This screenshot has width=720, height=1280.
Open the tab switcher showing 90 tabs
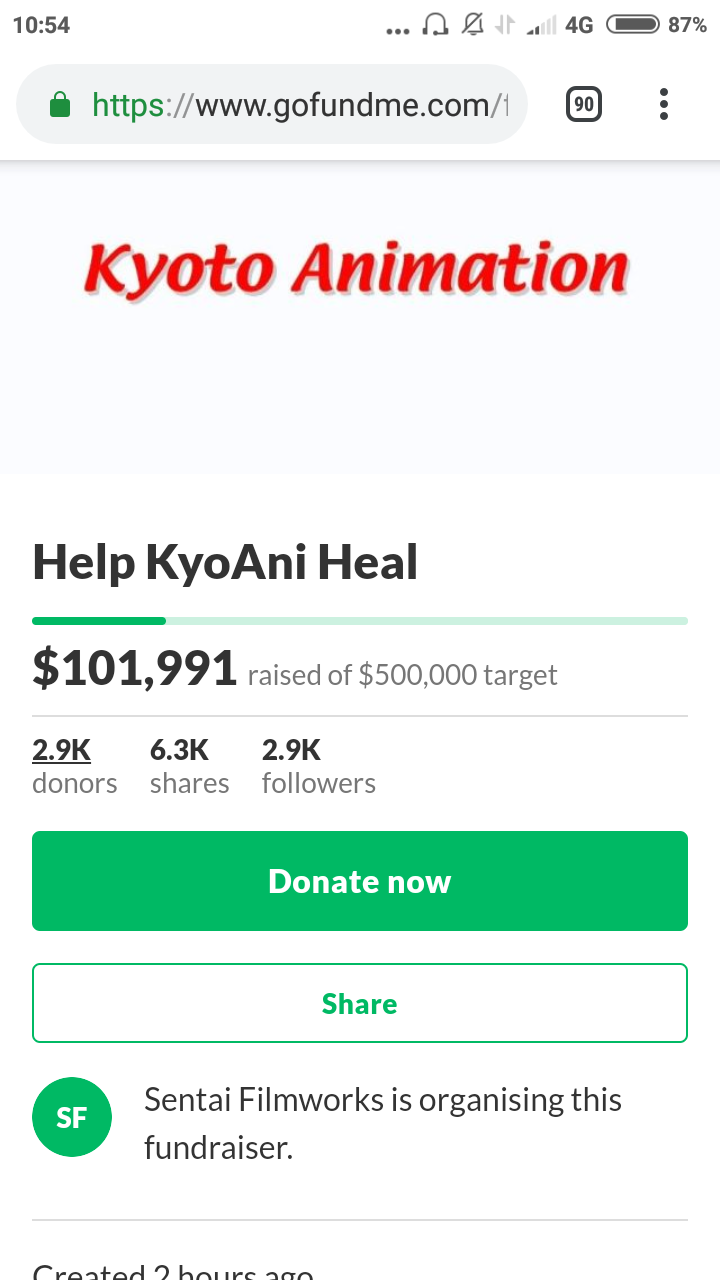point(584,104)
